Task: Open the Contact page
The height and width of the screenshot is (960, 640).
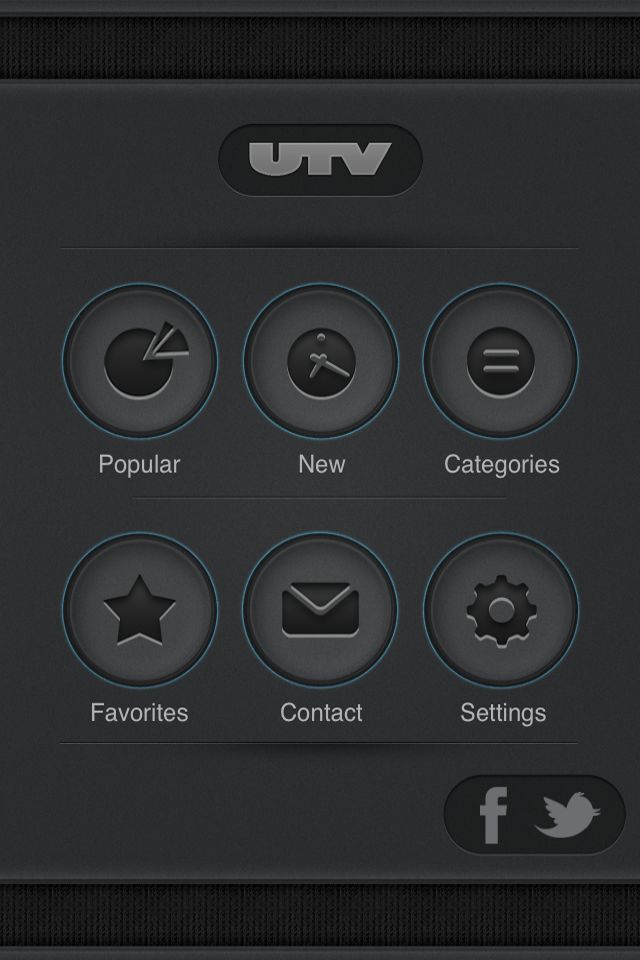Action: tap(320, 609)
